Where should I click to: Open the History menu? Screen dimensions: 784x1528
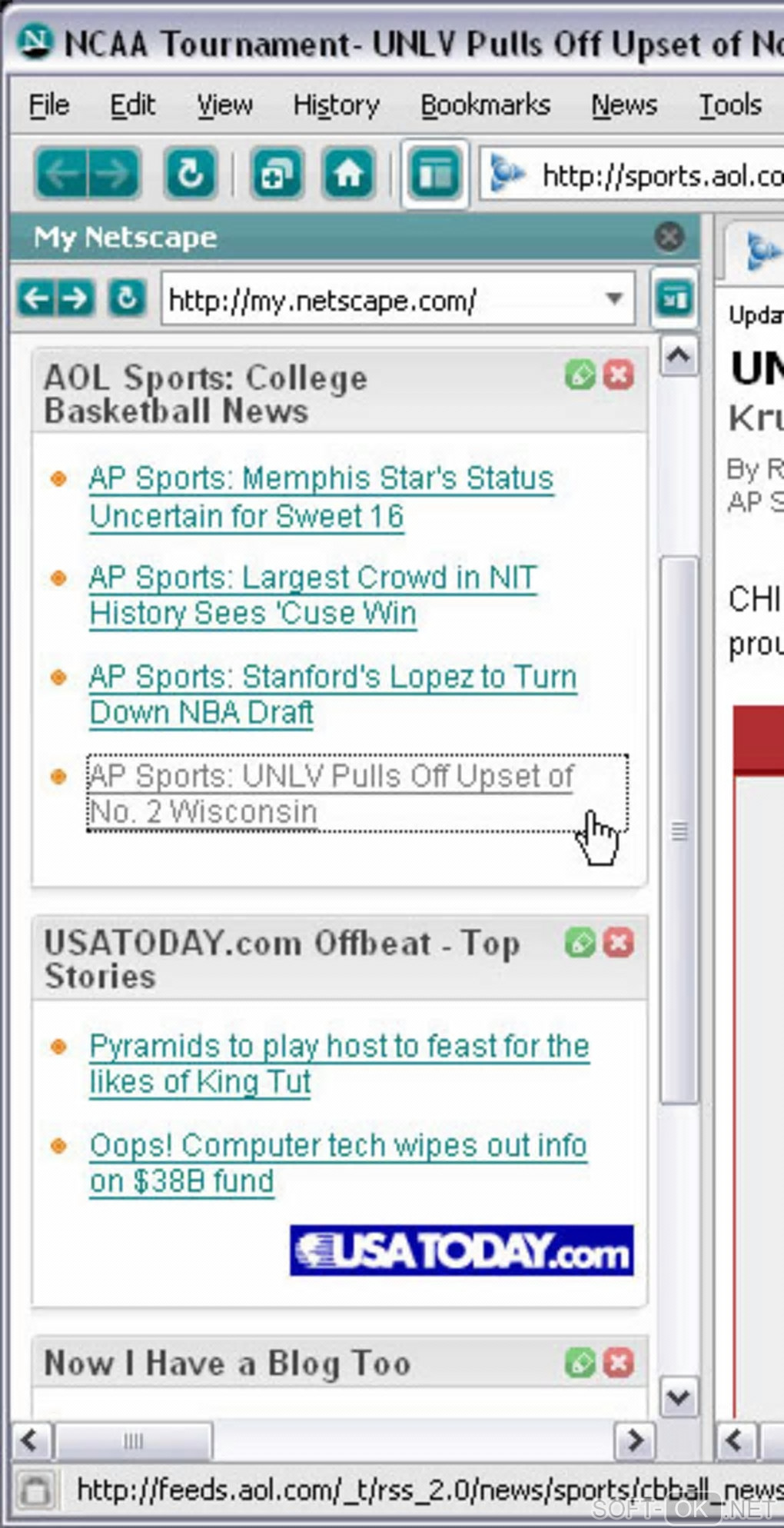[x=336, y=105]
